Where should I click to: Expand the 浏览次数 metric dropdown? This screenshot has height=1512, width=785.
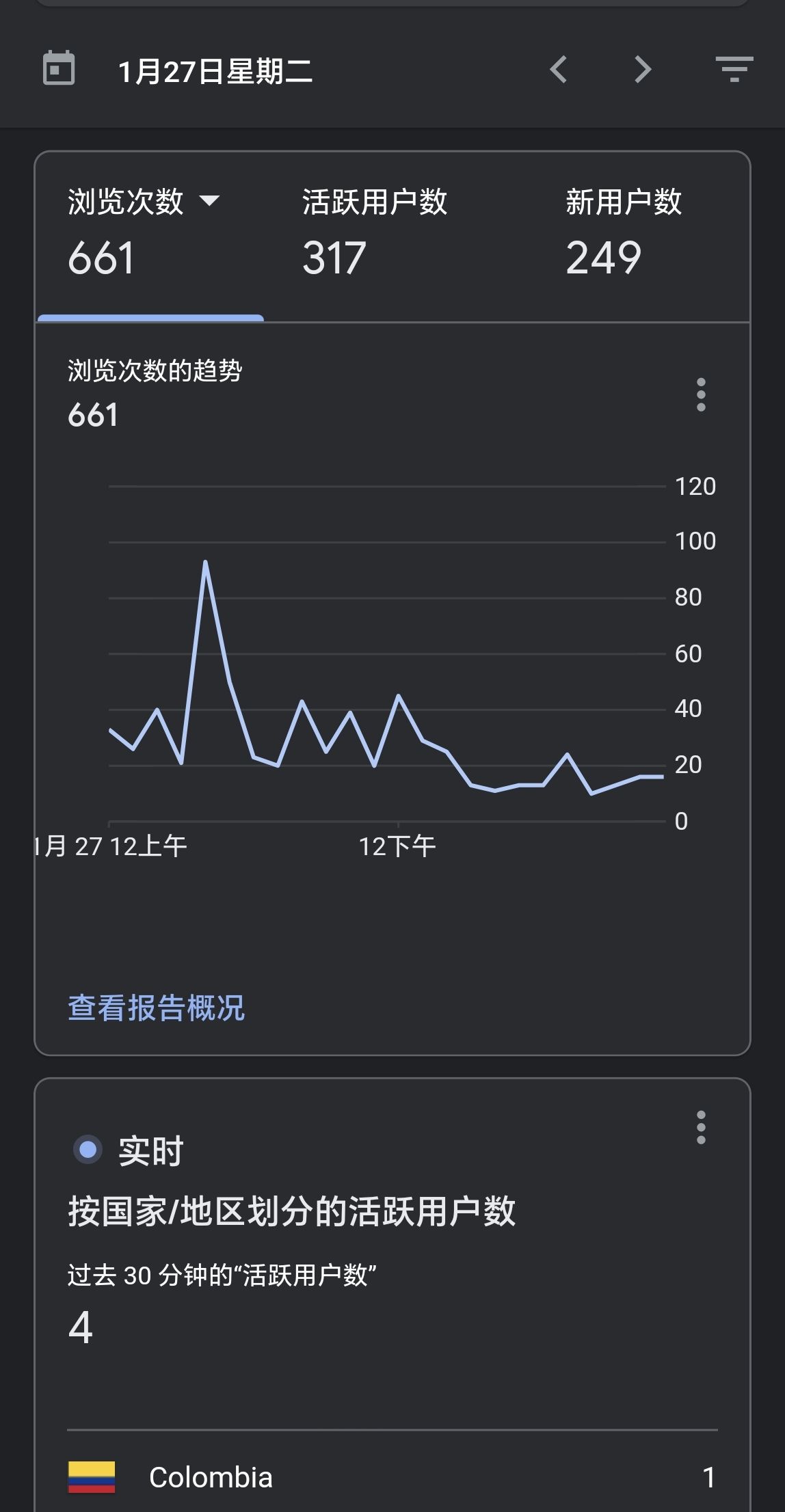(x=209, y=201)
